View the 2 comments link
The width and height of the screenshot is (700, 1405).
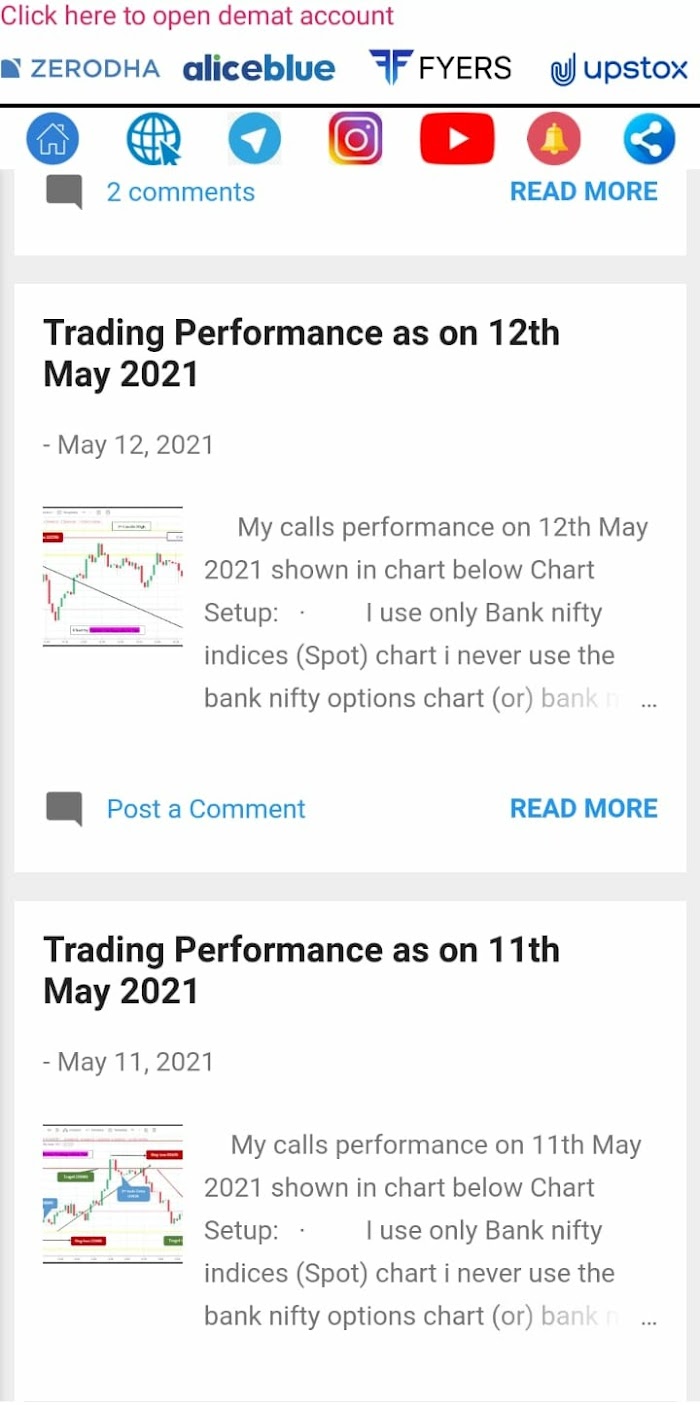click(x=181, y=192)
